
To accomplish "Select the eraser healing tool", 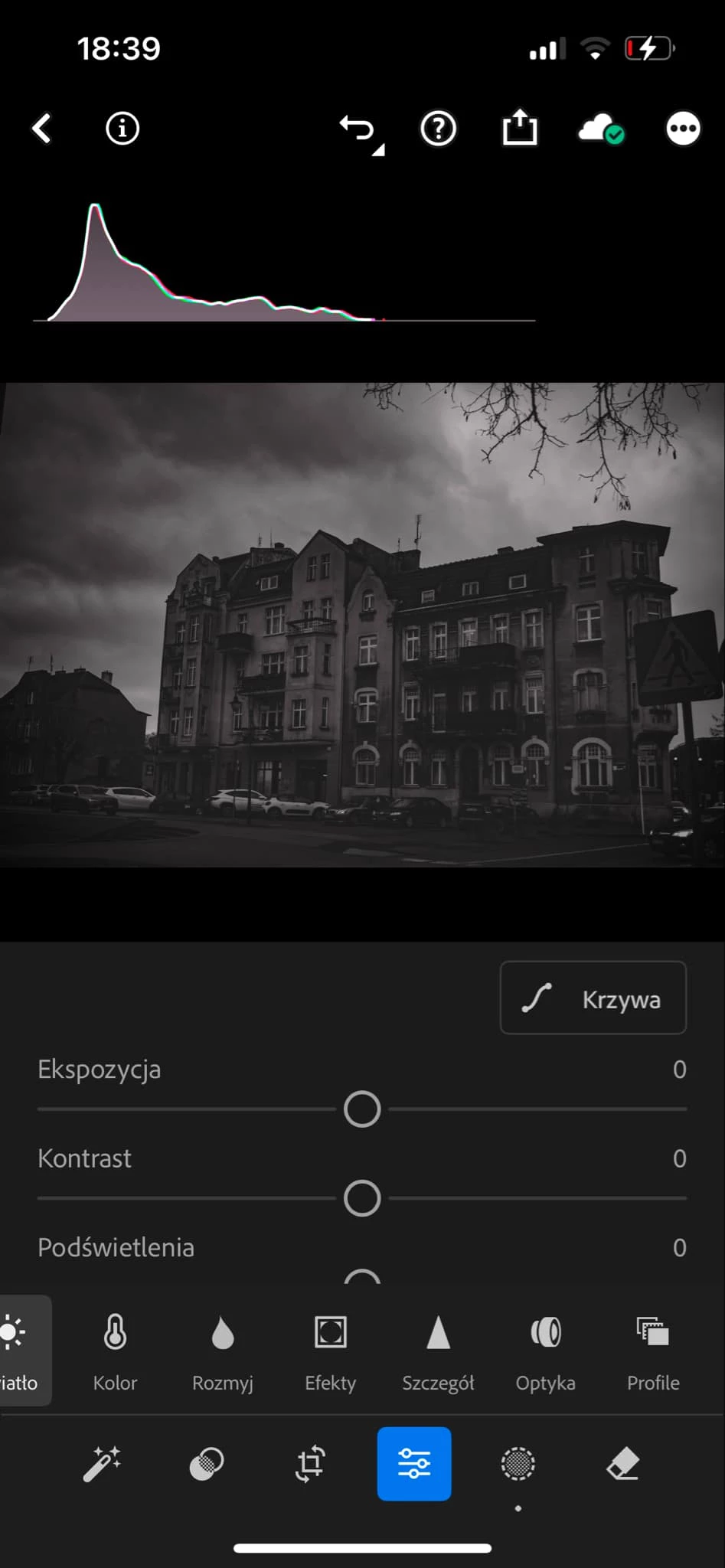I will pyautogui.click(x=623, y=1463).
